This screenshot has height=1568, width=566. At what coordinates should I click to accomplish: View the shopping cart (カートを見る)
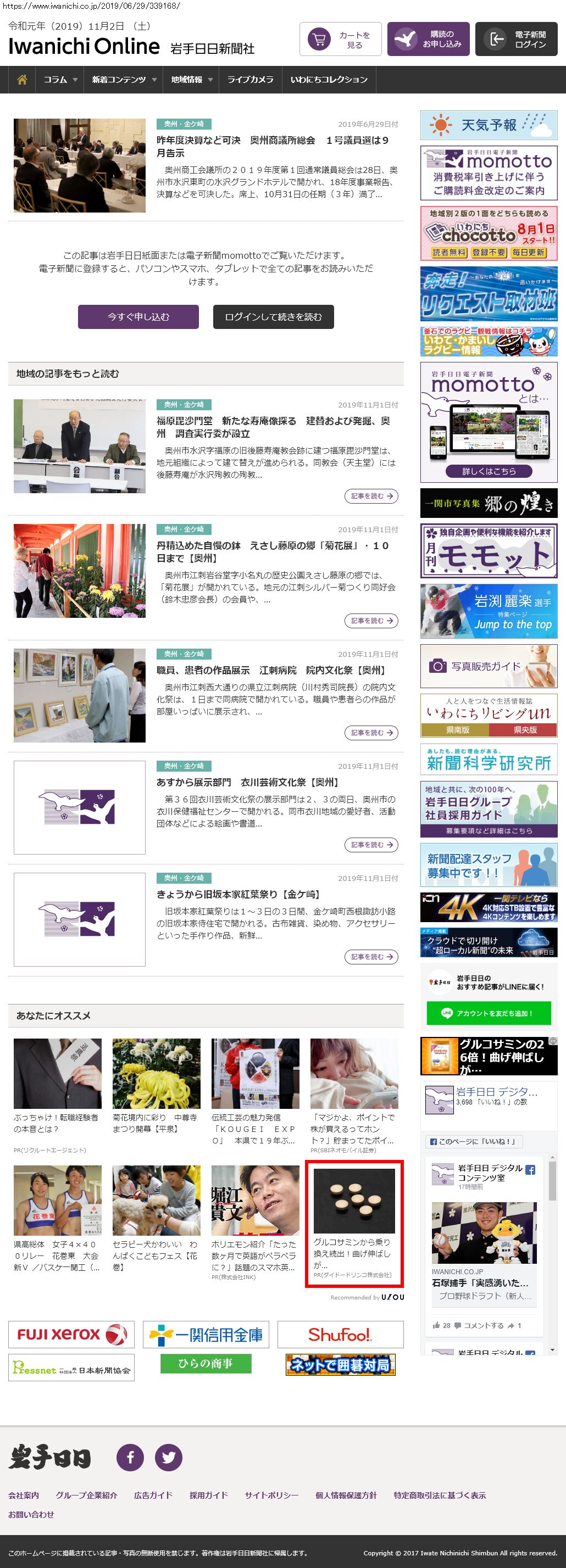[340, 40]
